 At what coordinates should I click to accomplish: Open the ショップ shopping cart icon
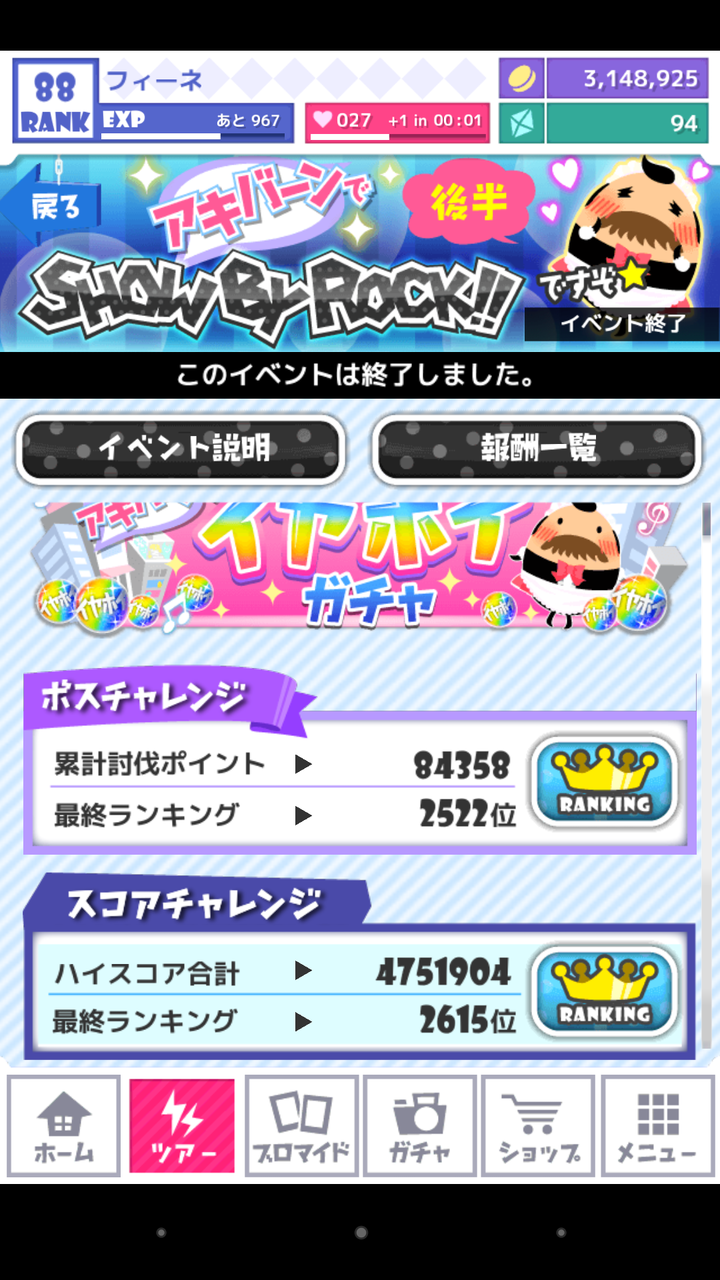(537, 1125)
